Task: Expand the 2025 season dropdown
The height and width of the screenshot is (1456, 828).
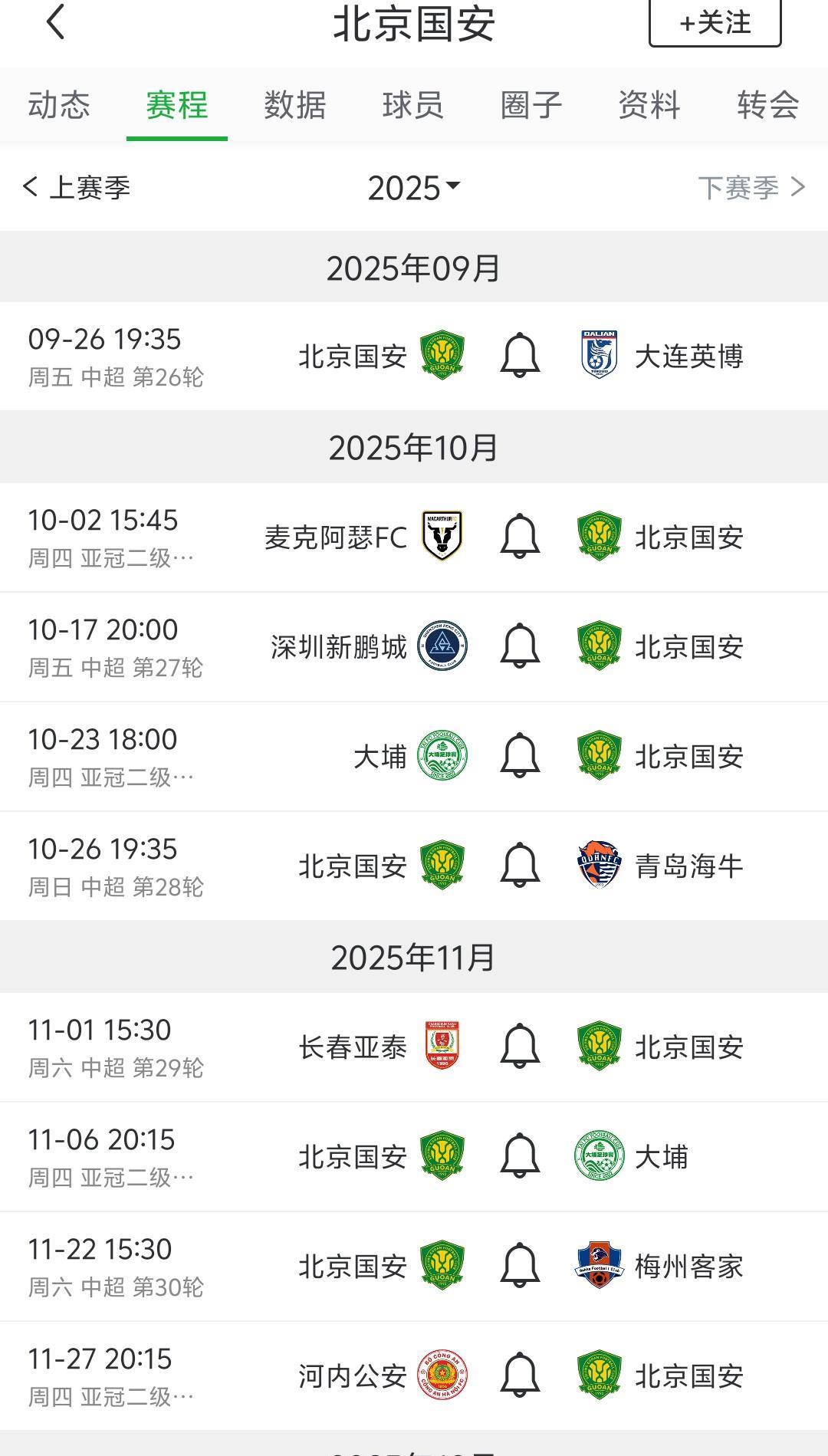Action: click(x=414, y=188)
